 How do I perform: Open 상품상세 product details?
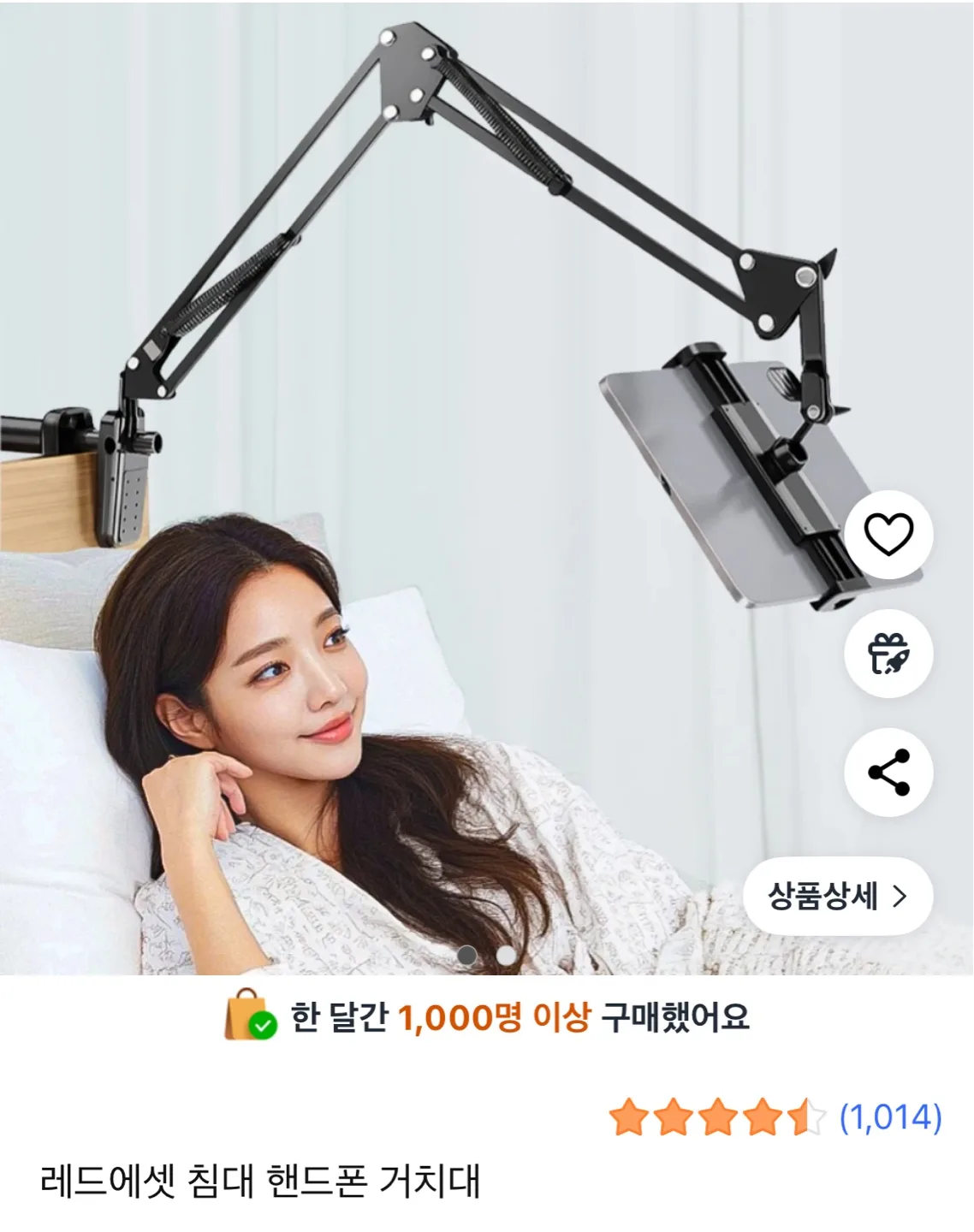point(837,896)
